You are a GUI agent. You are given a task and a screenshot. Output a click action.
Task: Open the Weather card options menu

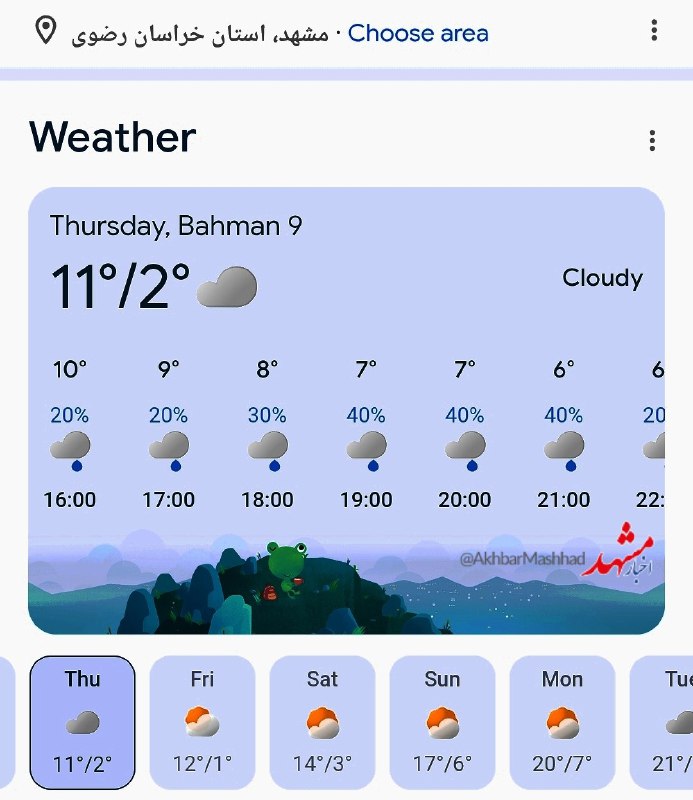click(652, 140)
